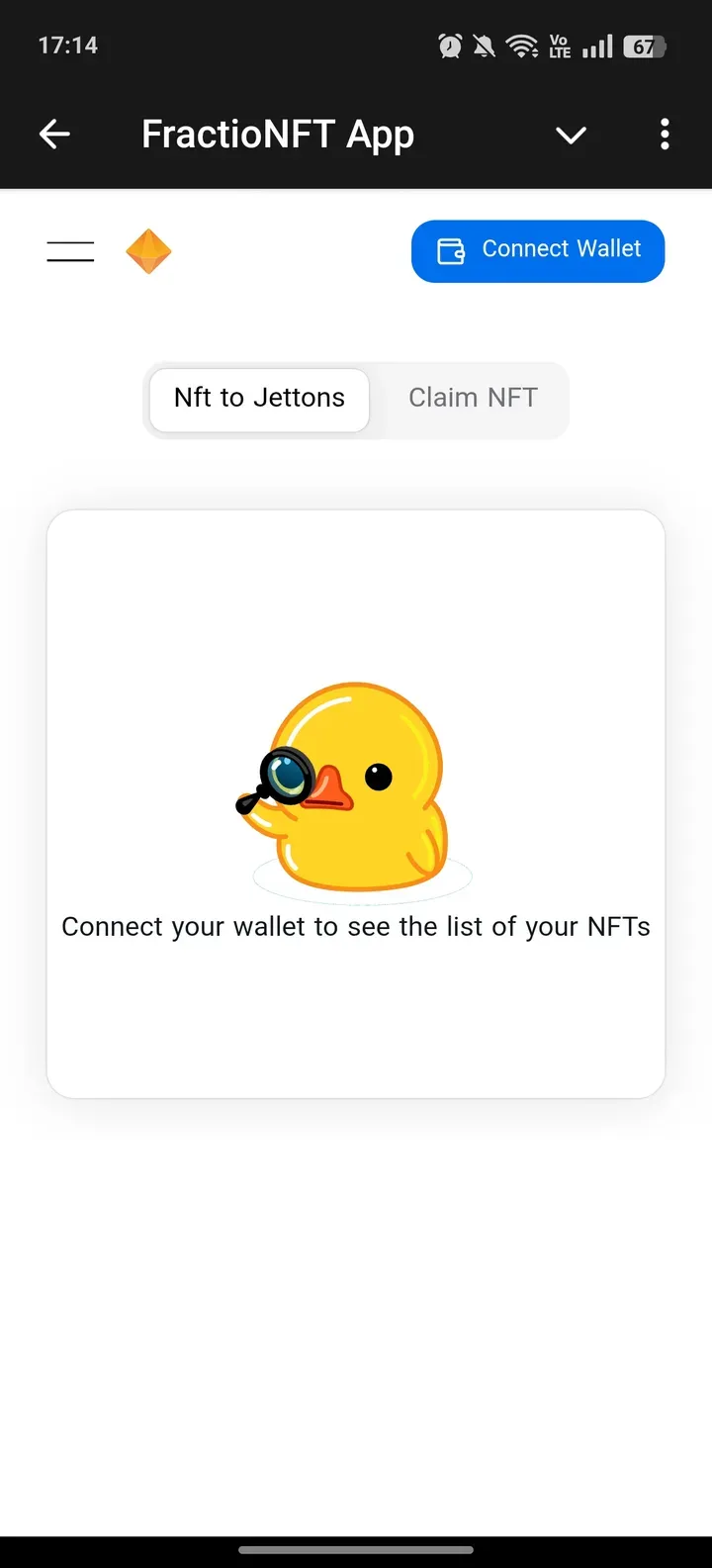Tap the alarm clock icon in the status bar
The image size is (712, 1568).
coord(450,45)
